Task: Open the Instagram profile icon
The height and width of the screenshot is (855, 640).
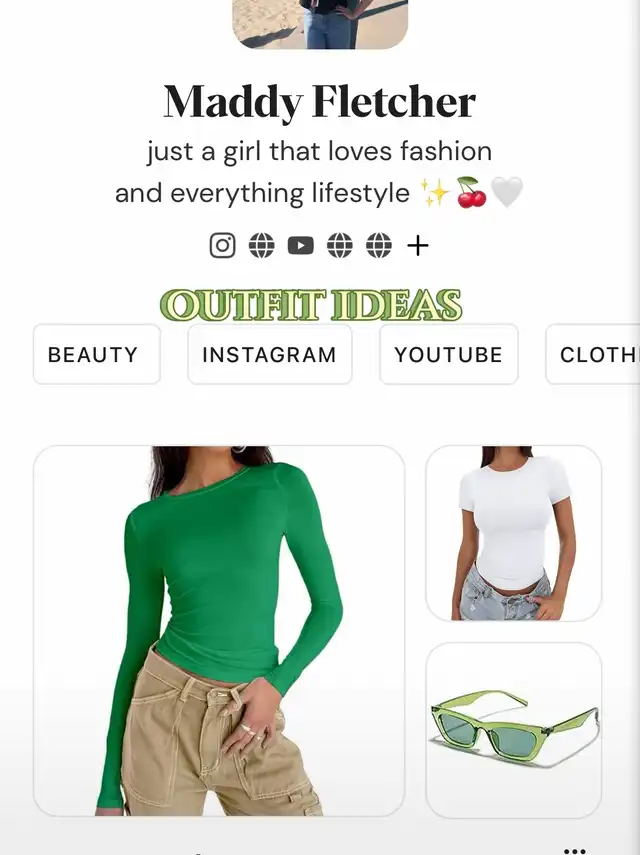Action: tap(222, 245)
